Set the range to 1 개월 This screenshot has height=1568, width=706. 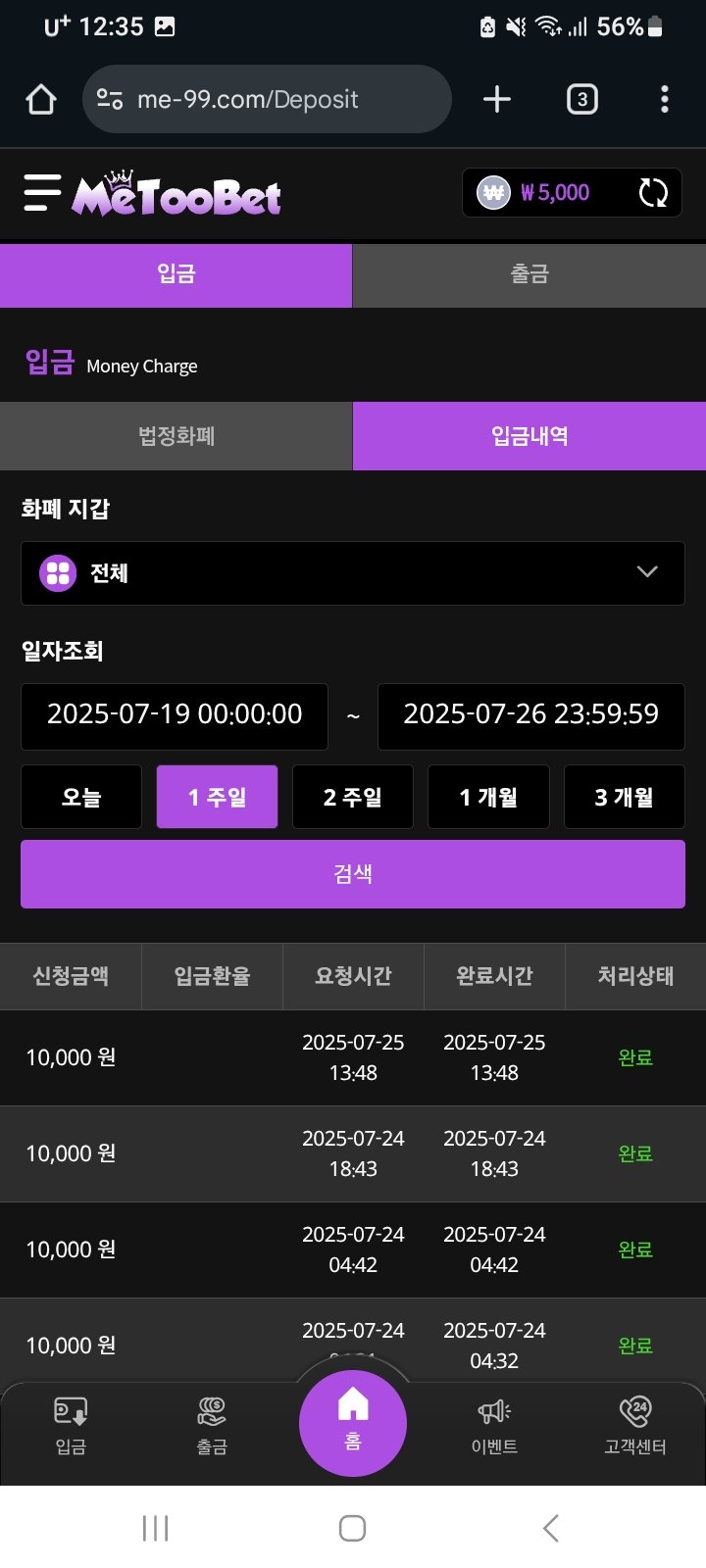[x=488, y=798]
